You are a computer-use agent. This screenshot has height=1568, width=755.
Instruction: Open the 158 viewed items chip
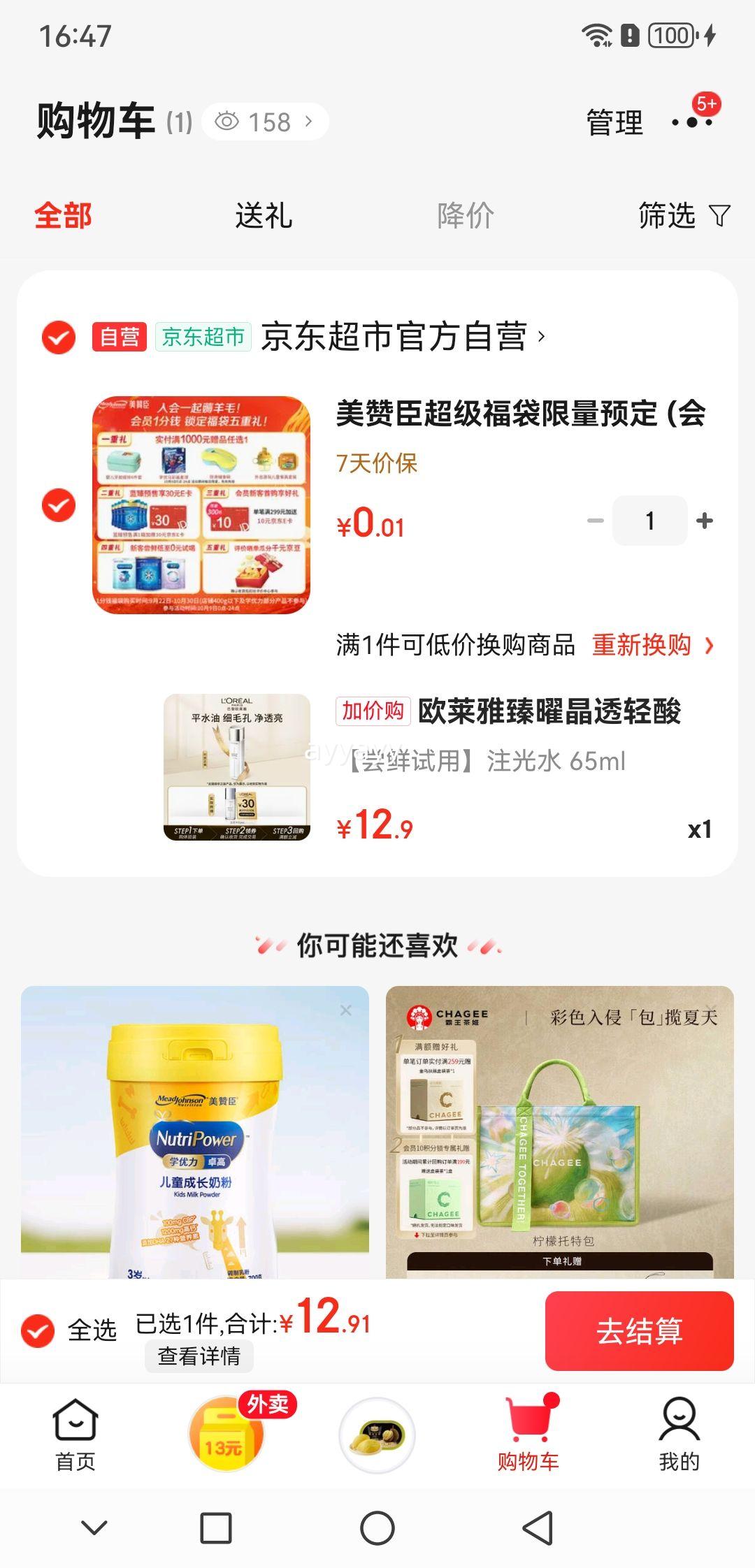coord(265,122)
